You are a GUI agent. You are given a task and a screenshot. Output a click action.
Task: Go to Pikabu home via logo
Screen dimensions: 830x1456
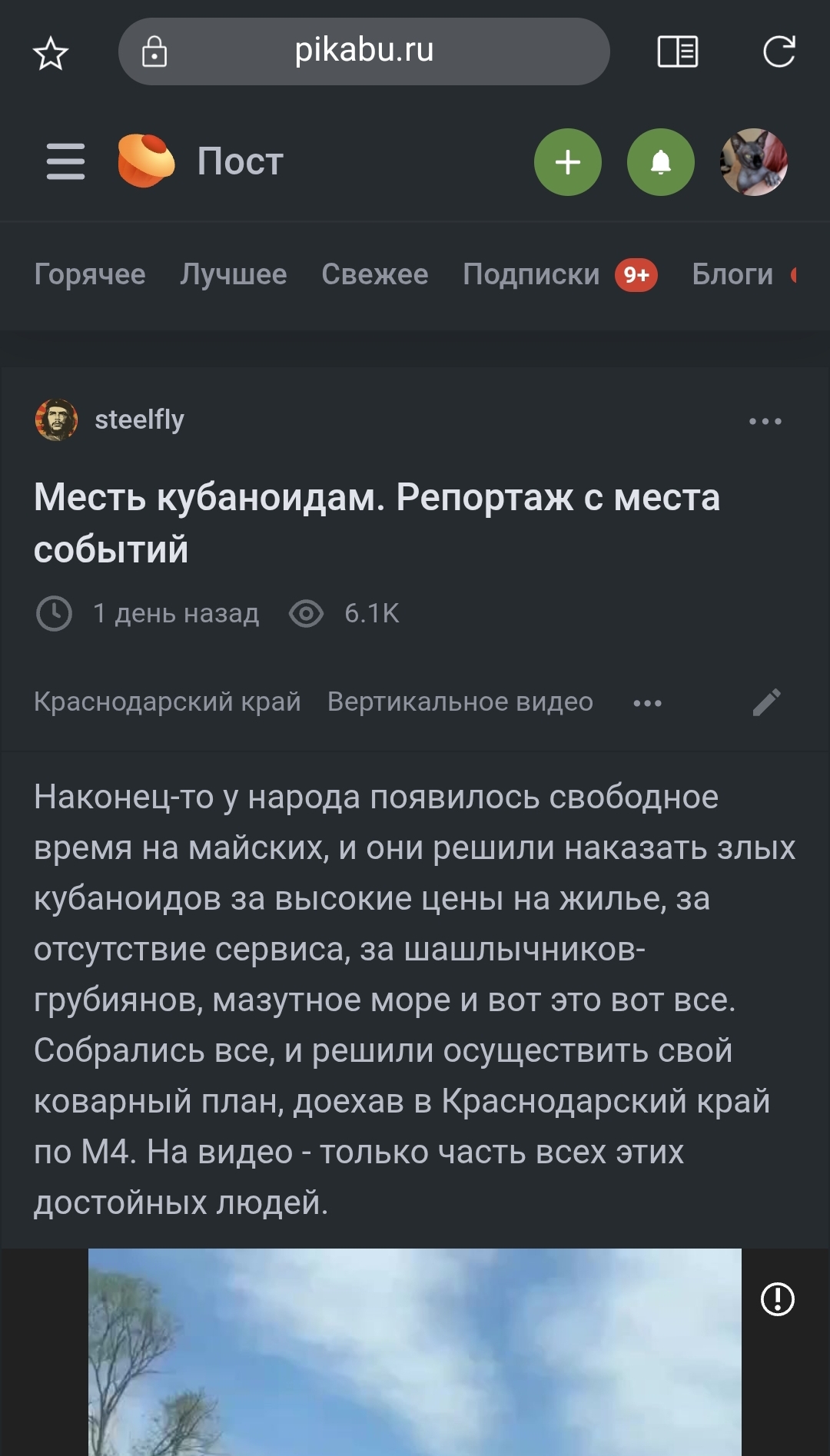click(146, 161)
